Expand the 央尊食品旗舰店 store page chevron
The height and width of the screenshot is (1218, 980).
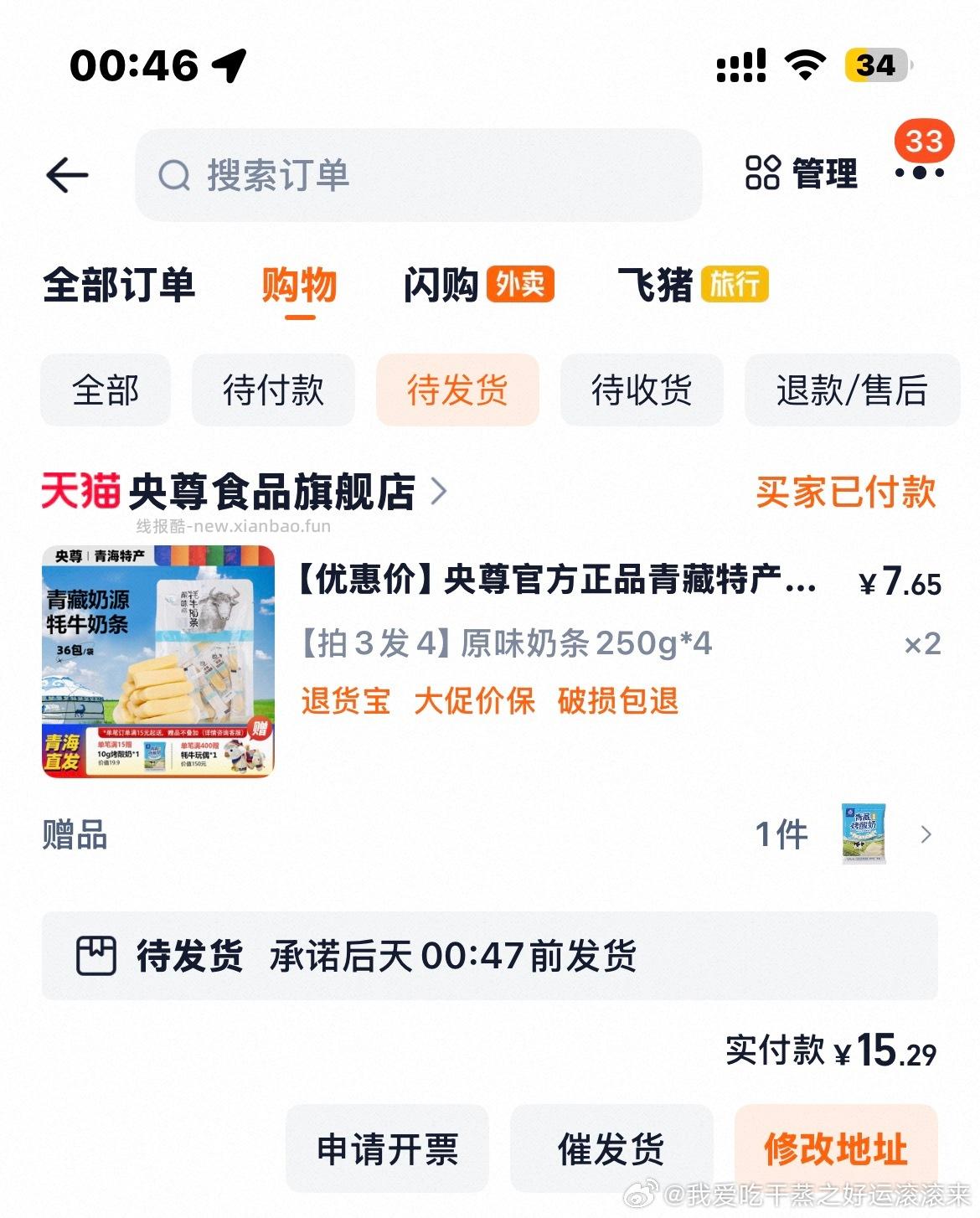(x=438, y=493)
